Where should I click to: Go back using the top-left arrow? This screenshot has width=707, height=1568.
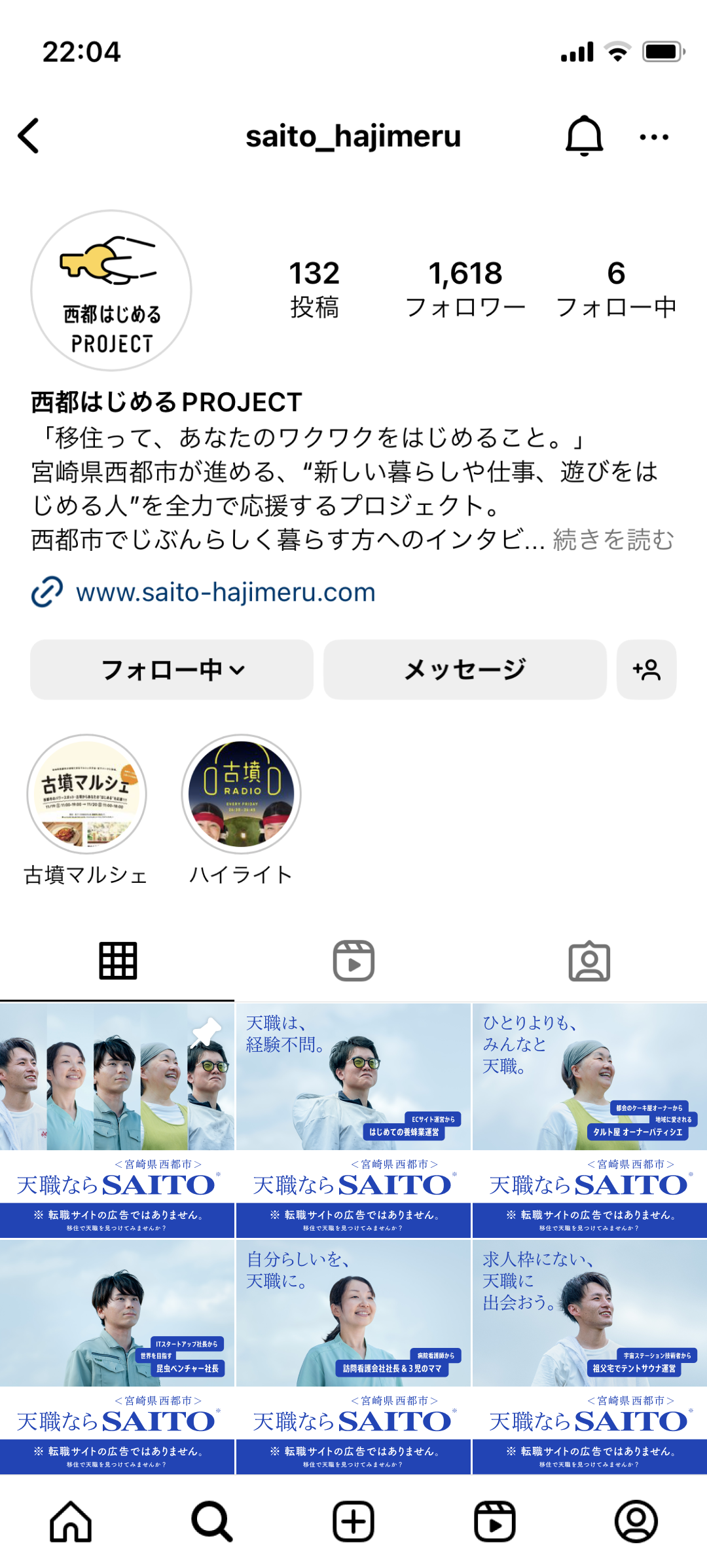click(29, 136)
